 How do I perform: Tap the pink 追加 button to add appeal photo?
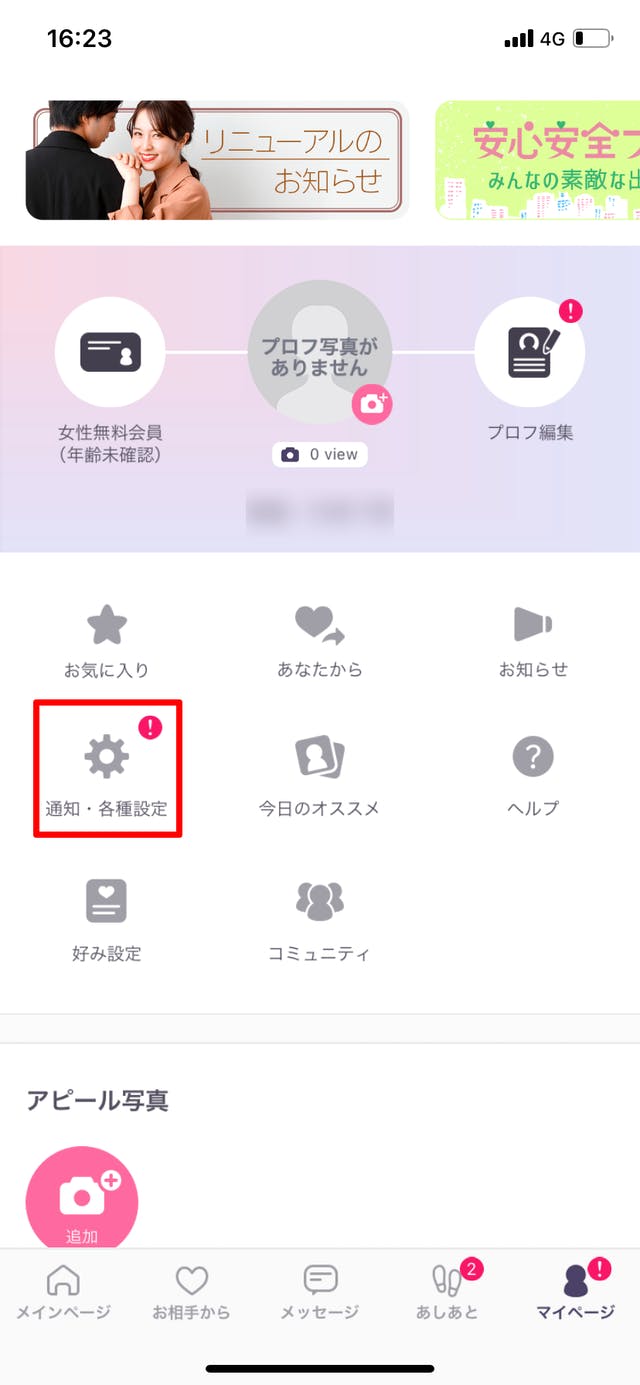coord(82,1200)
